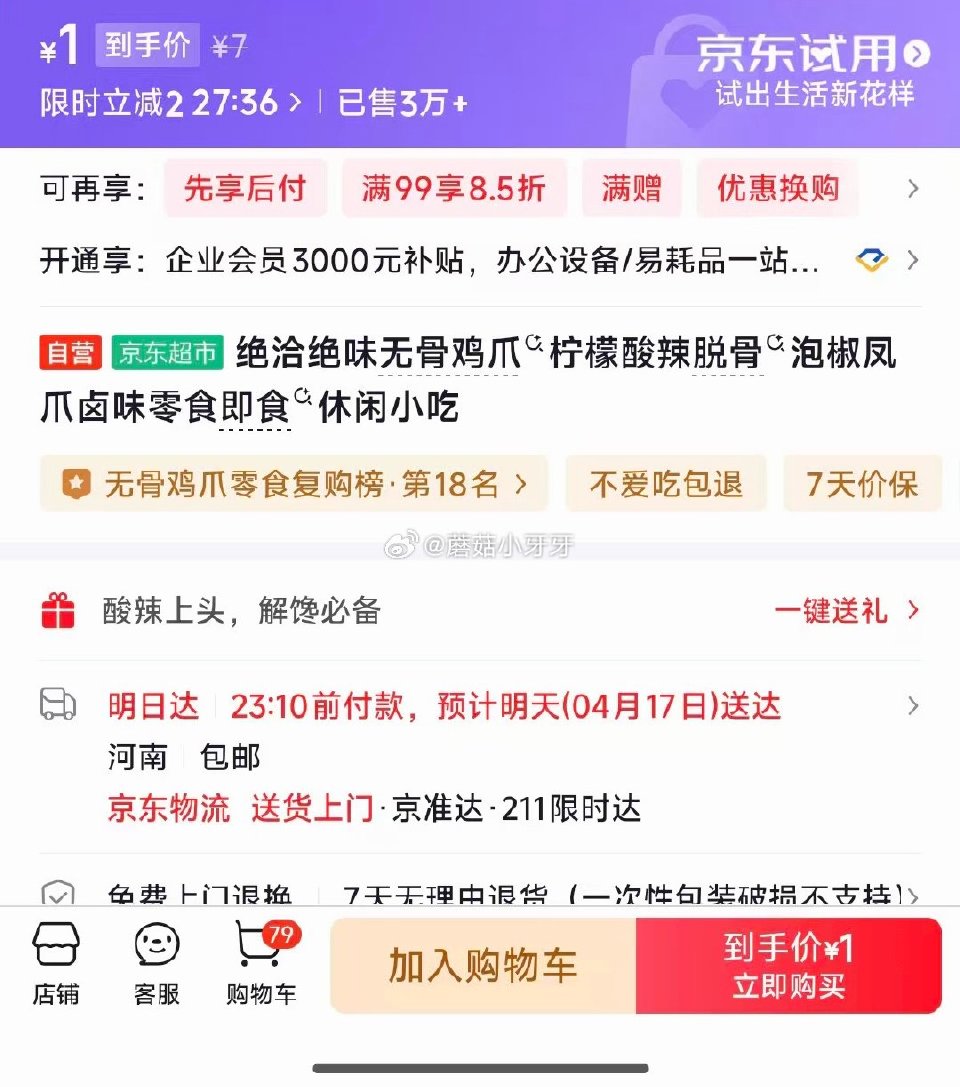The image size is (960, 1087).
Task: Open 无骨鸡爪零食复购榜·第18名 ranking
Action: (x=293, y=483)
